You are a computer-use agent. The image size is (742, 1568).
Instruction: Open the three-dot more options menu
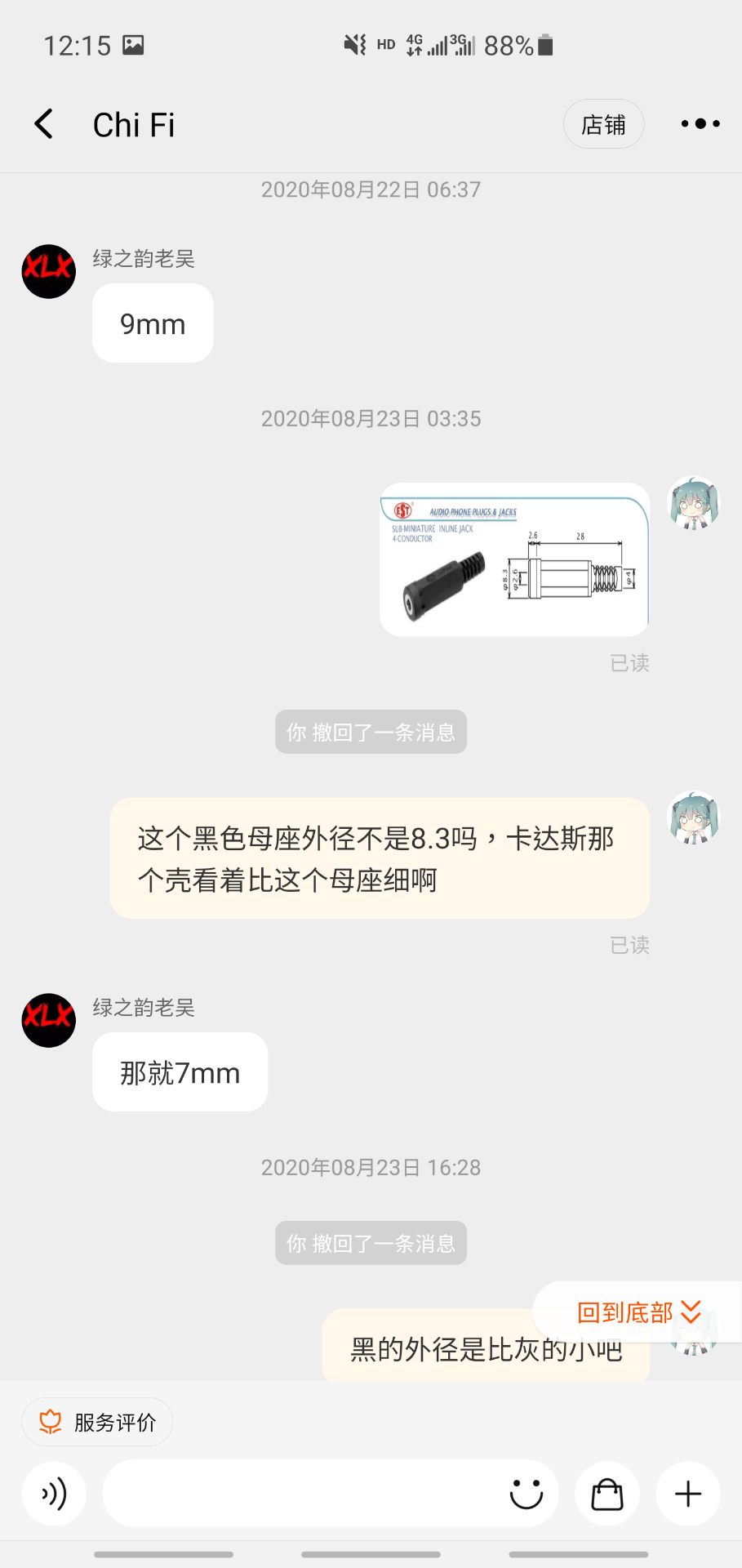click(x=700, y=124)
